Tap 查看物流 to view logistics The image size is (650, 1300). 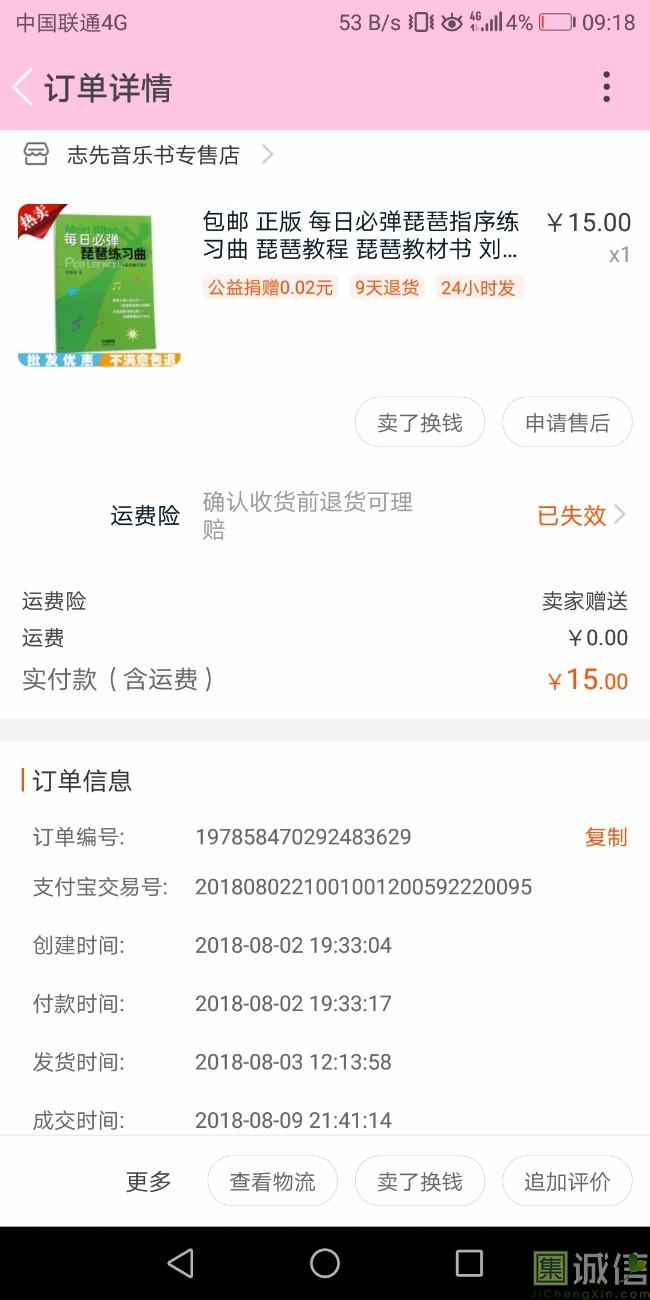click(273, 1181)
